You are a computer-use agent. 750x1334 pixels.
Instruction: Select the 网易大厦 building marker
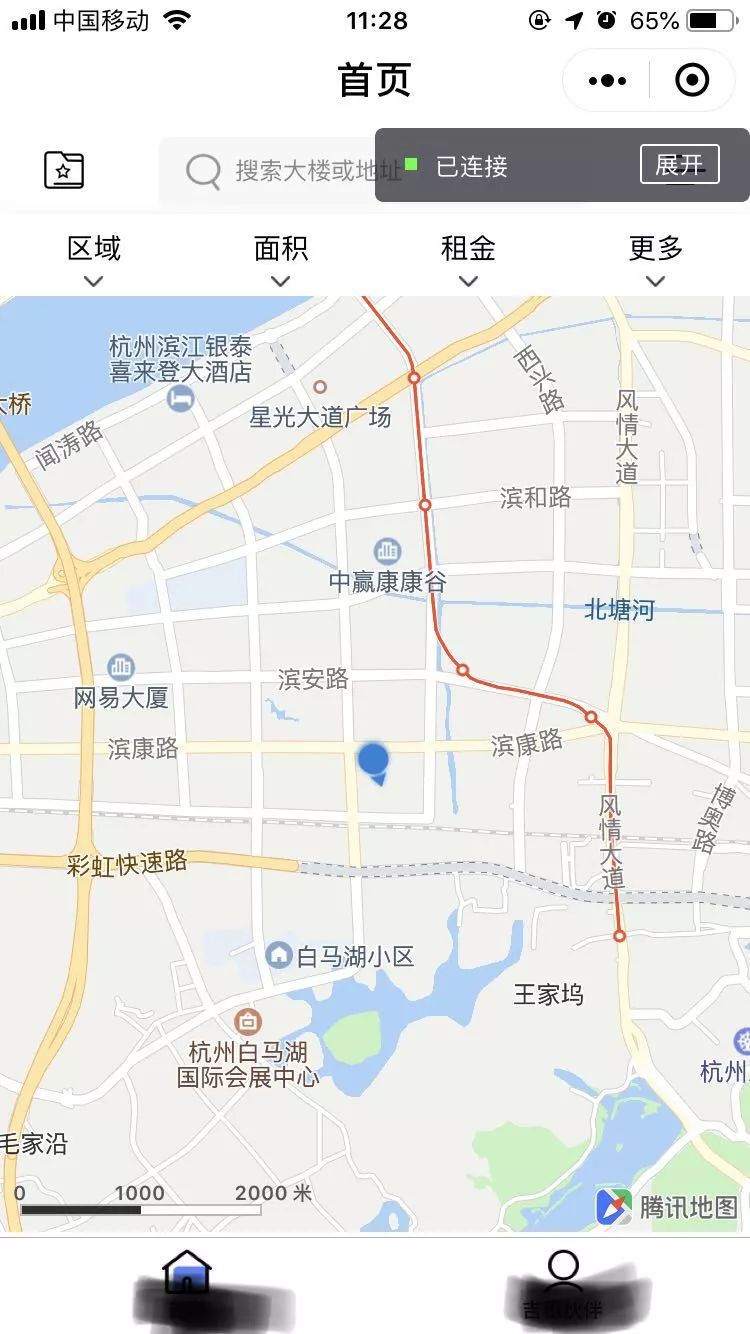coord(121,667)
